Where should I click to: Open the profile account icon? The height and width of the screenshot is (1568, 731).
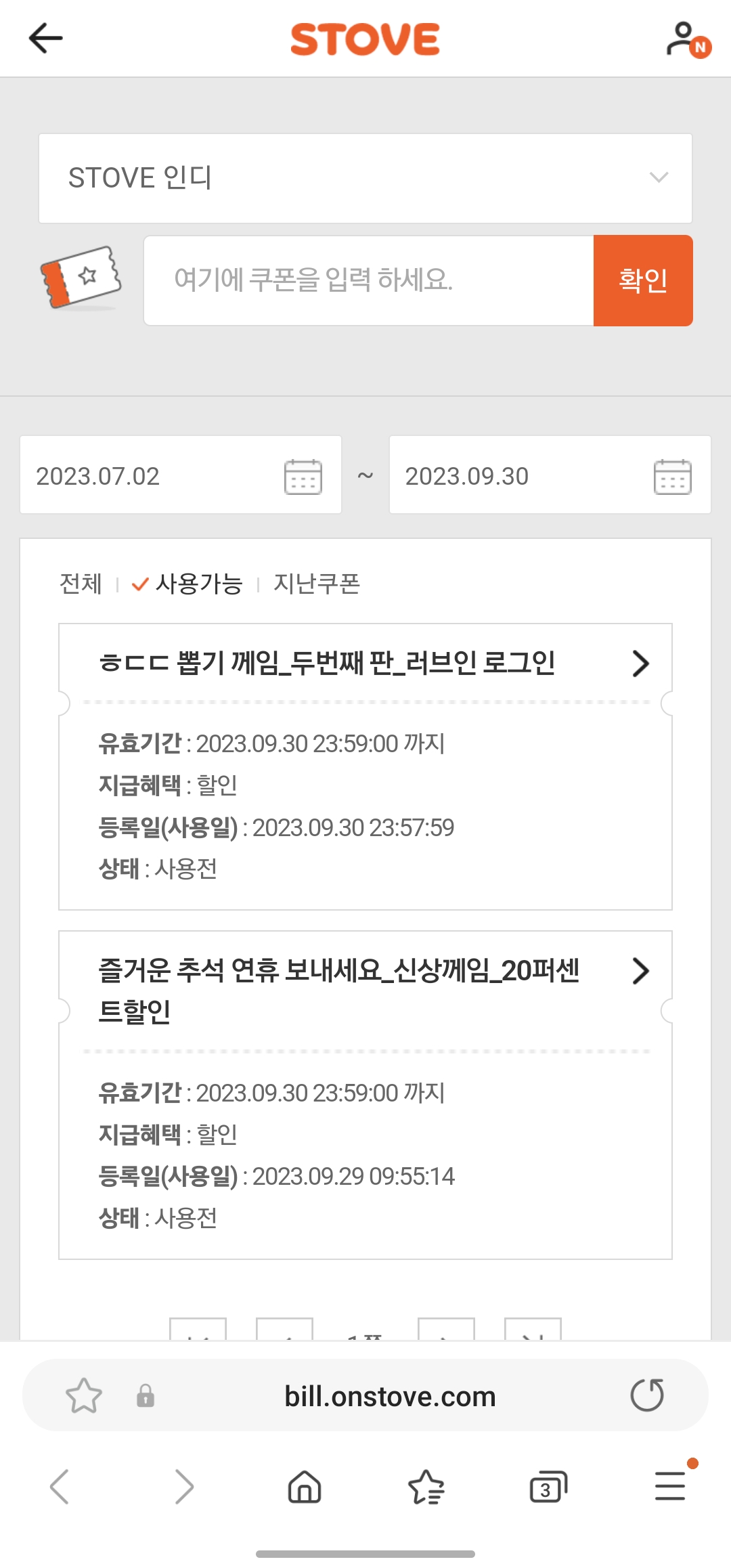[x=688, y=39]
